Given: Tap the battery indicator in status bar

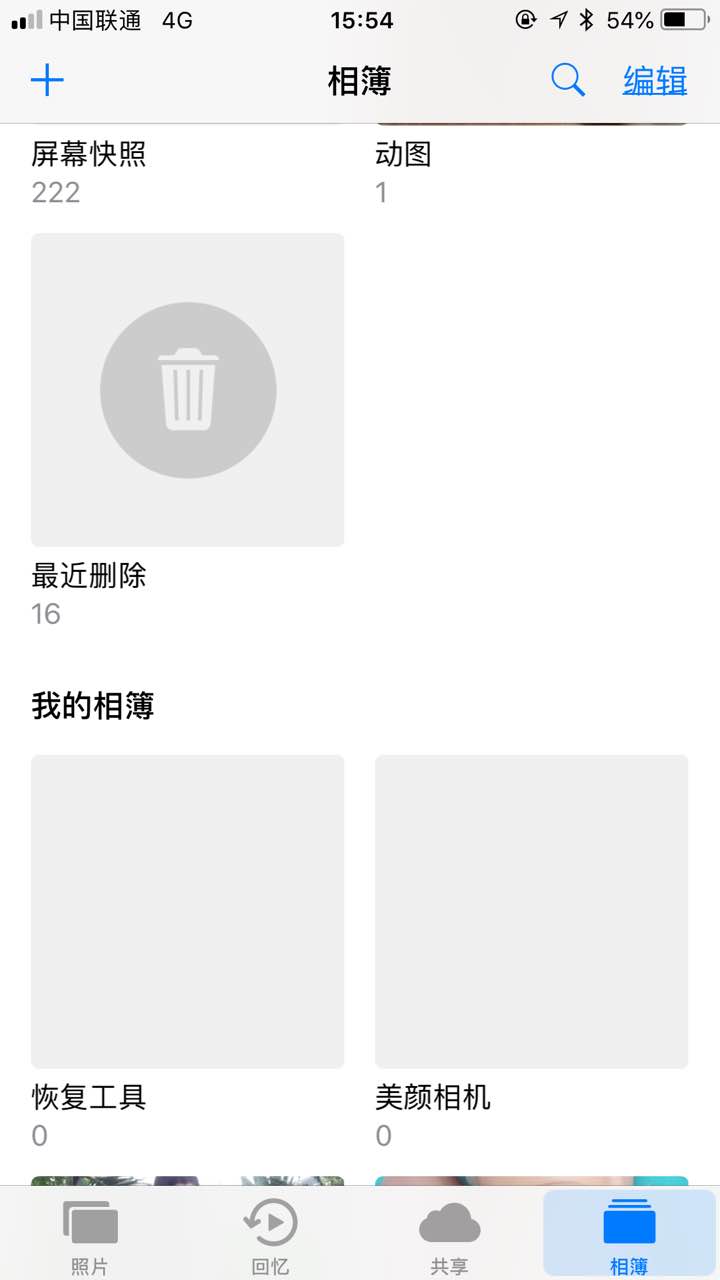Looking at the screenshot, I should [676, 19].
